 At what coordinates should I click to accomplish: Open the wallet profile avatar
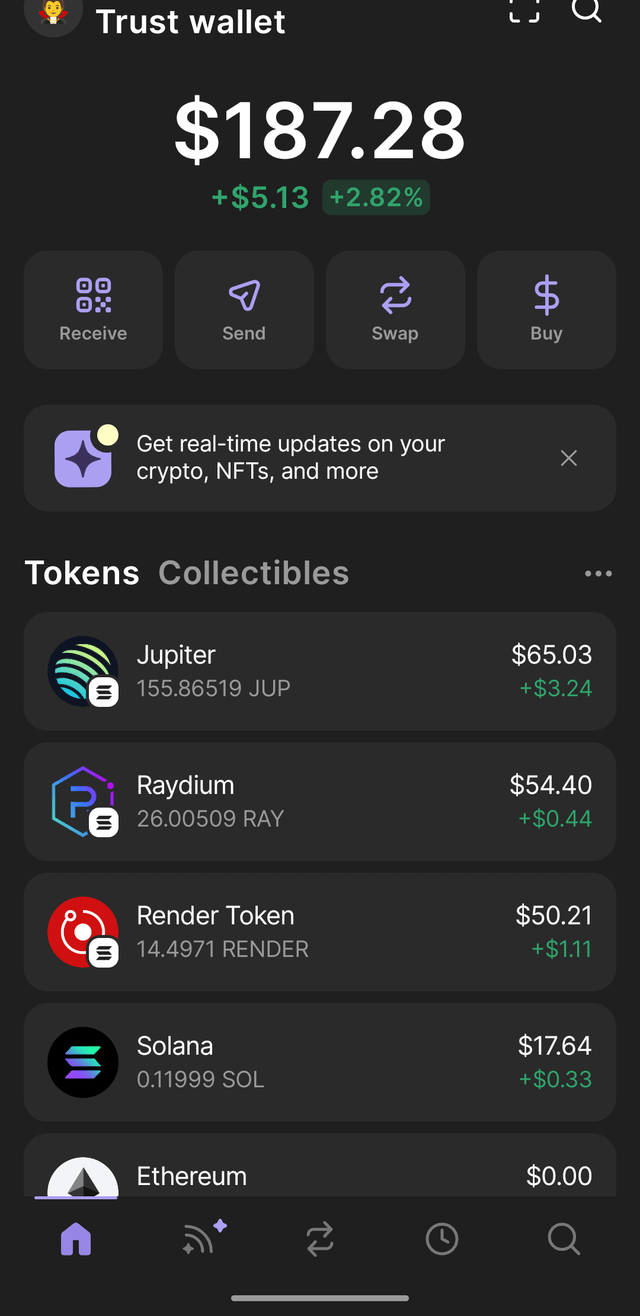click(x=52, y=14)
